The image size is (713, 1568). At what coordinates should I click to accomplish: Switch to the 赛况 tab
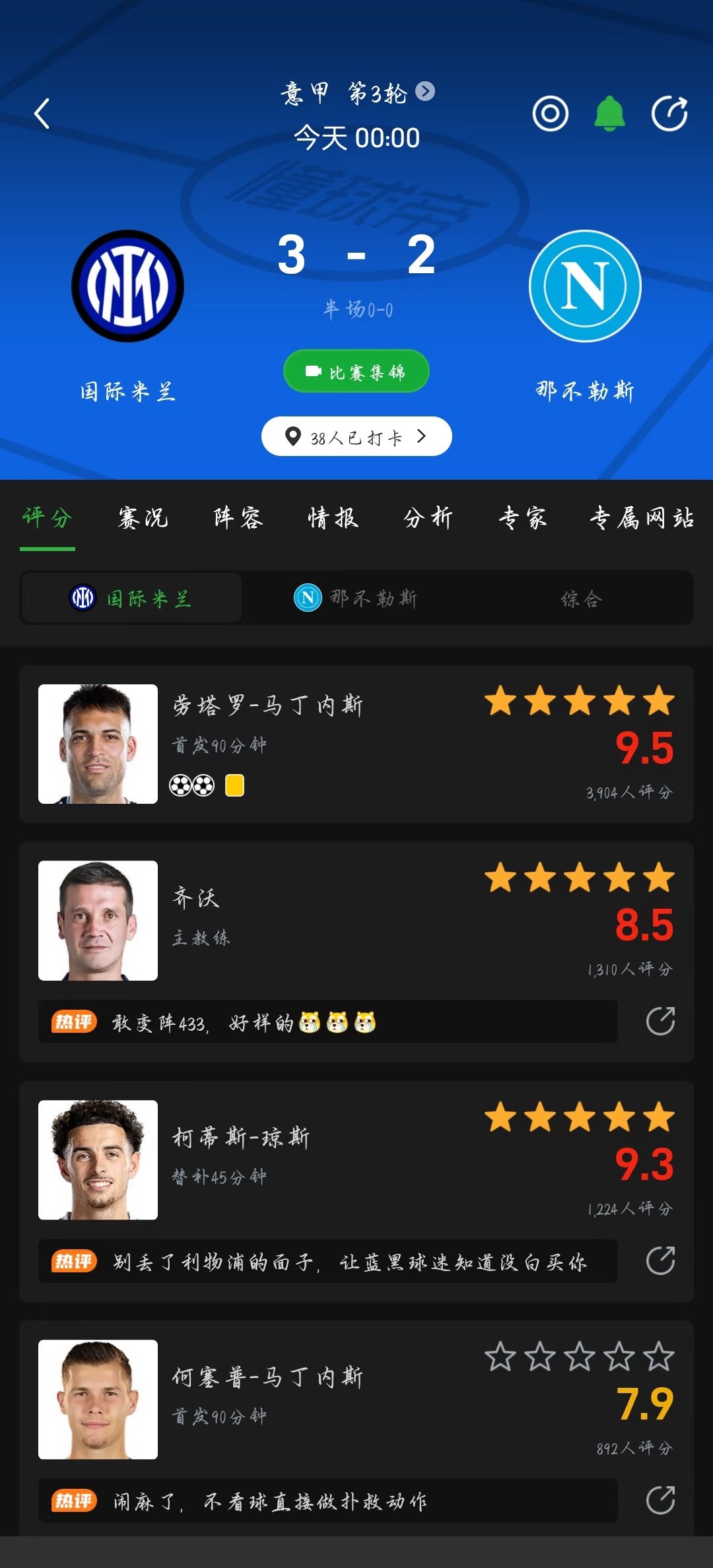pos(143,518)
